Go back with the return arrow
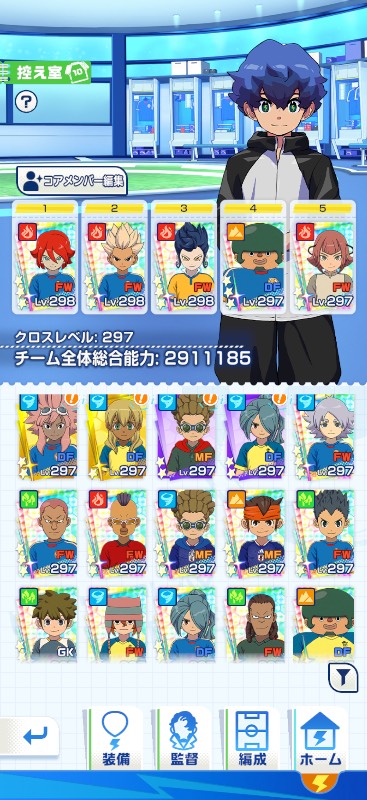The height and width of the screenshot is (800, 367). tap(31, 737)
